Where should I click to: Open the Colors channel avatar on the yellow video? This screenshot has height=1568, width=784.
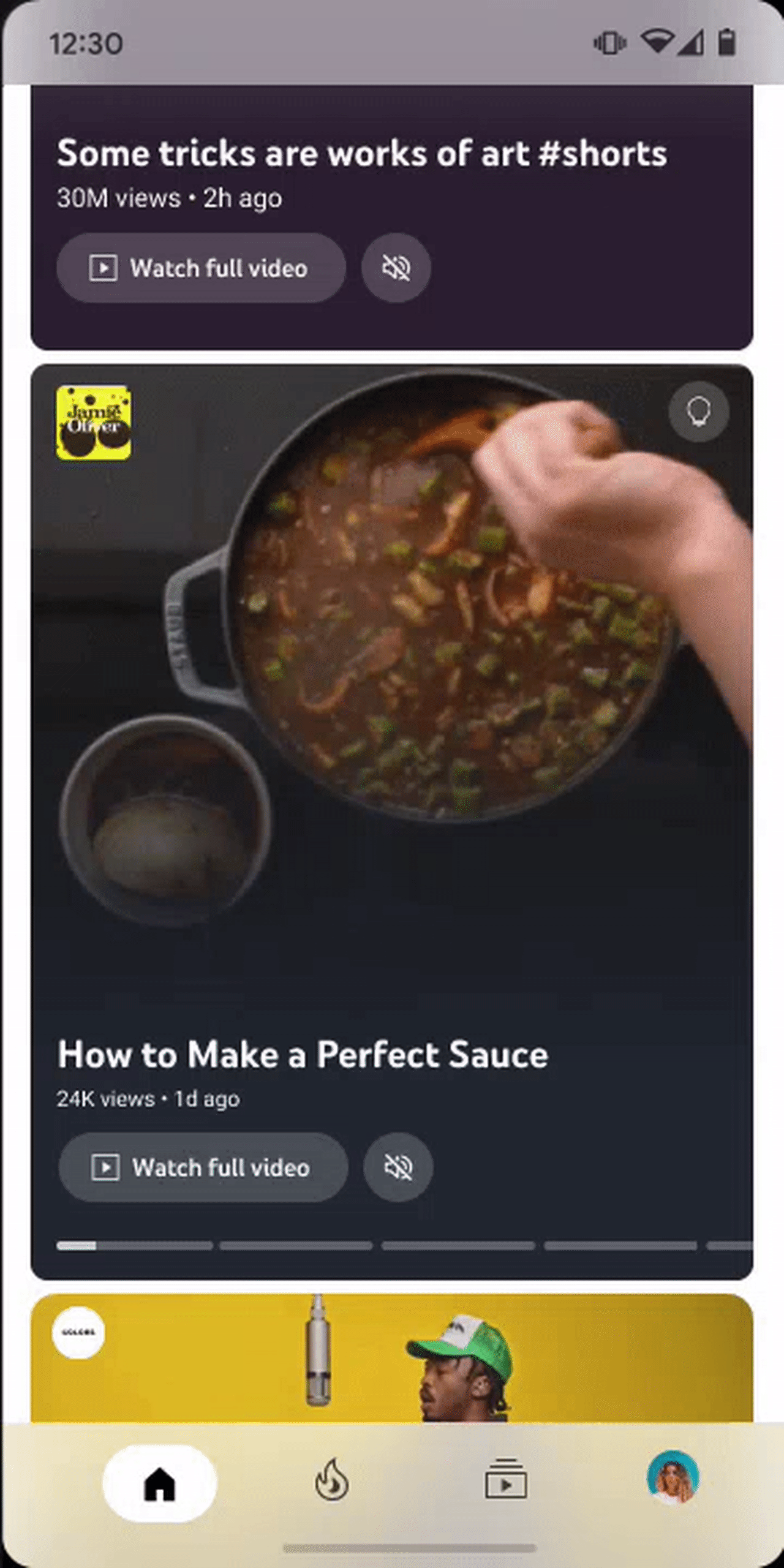click(78, 1332)
